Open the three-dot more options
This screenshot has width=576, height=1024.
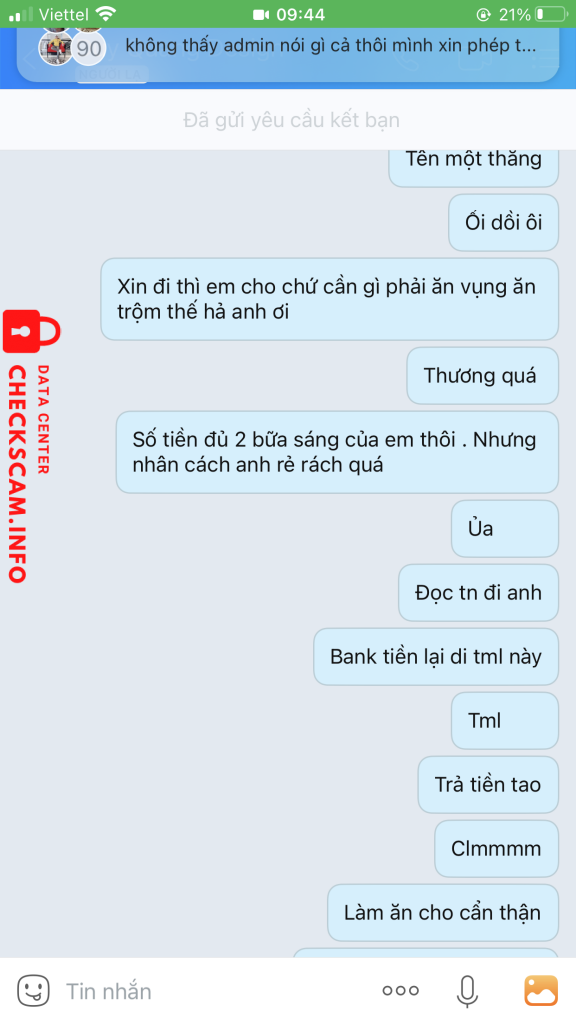tap(400, 991)
